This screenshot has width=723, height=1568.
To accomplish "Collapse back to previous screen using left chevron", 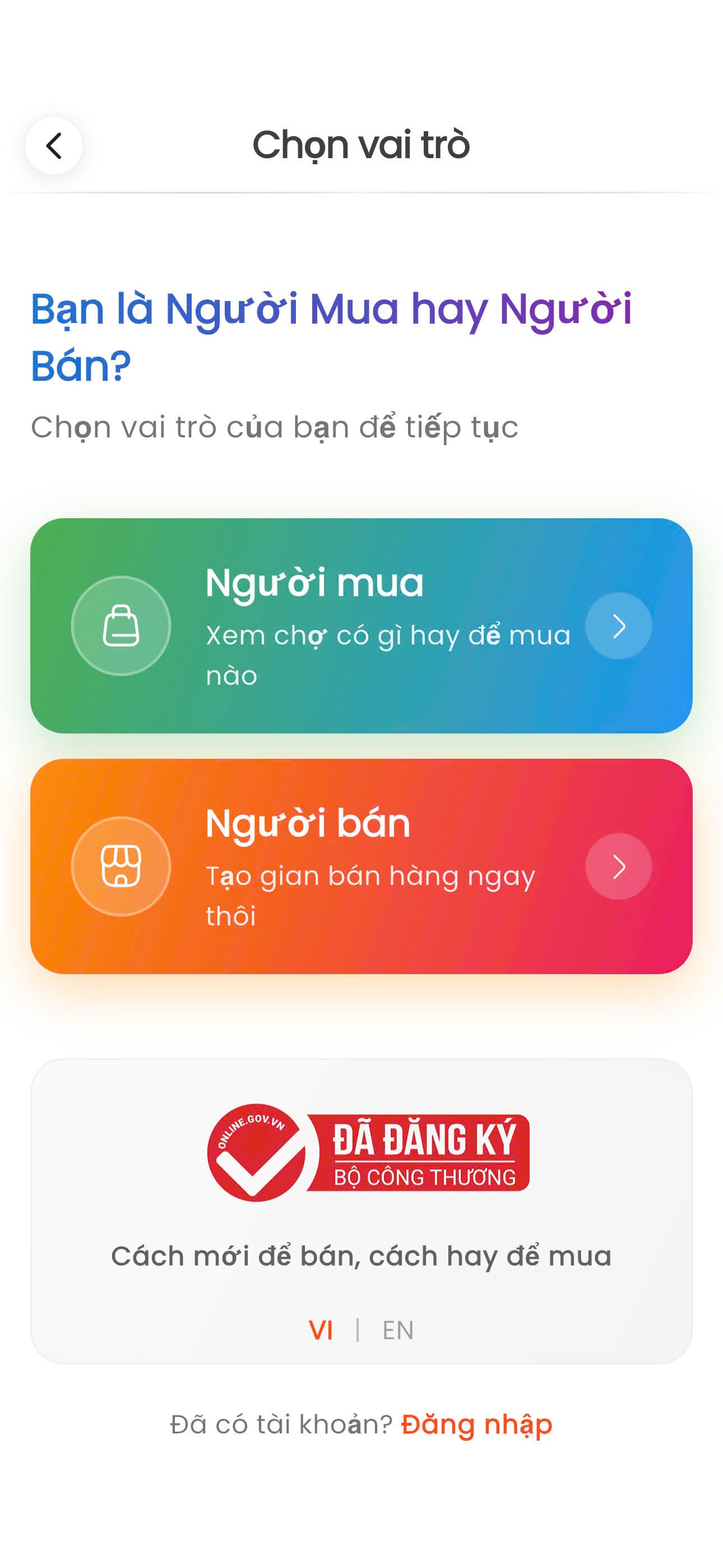I will coord(54,145).
